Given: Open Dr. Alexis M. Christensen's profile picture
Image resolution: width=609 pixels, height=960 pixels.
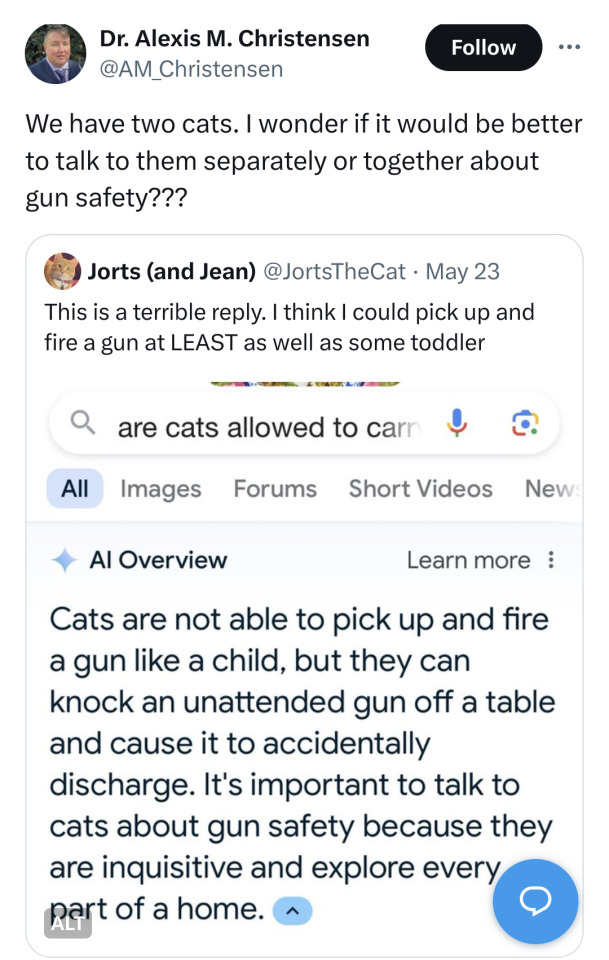Looking at the screenshot, I should point(55,54).
